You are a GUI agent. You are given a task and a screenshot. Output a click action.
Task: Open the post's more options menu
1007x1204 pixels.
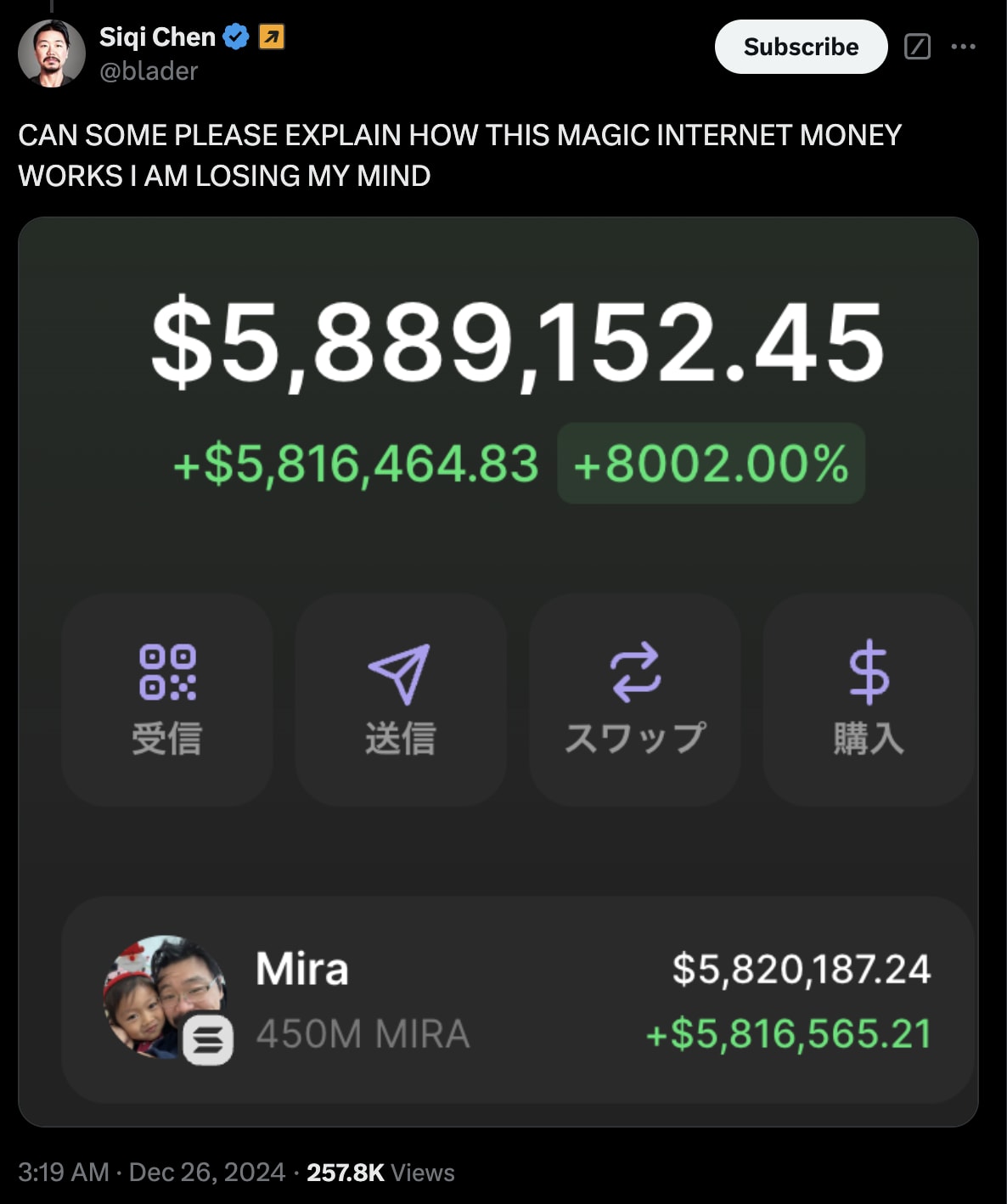pyautogui.click(x=964, y=47)
